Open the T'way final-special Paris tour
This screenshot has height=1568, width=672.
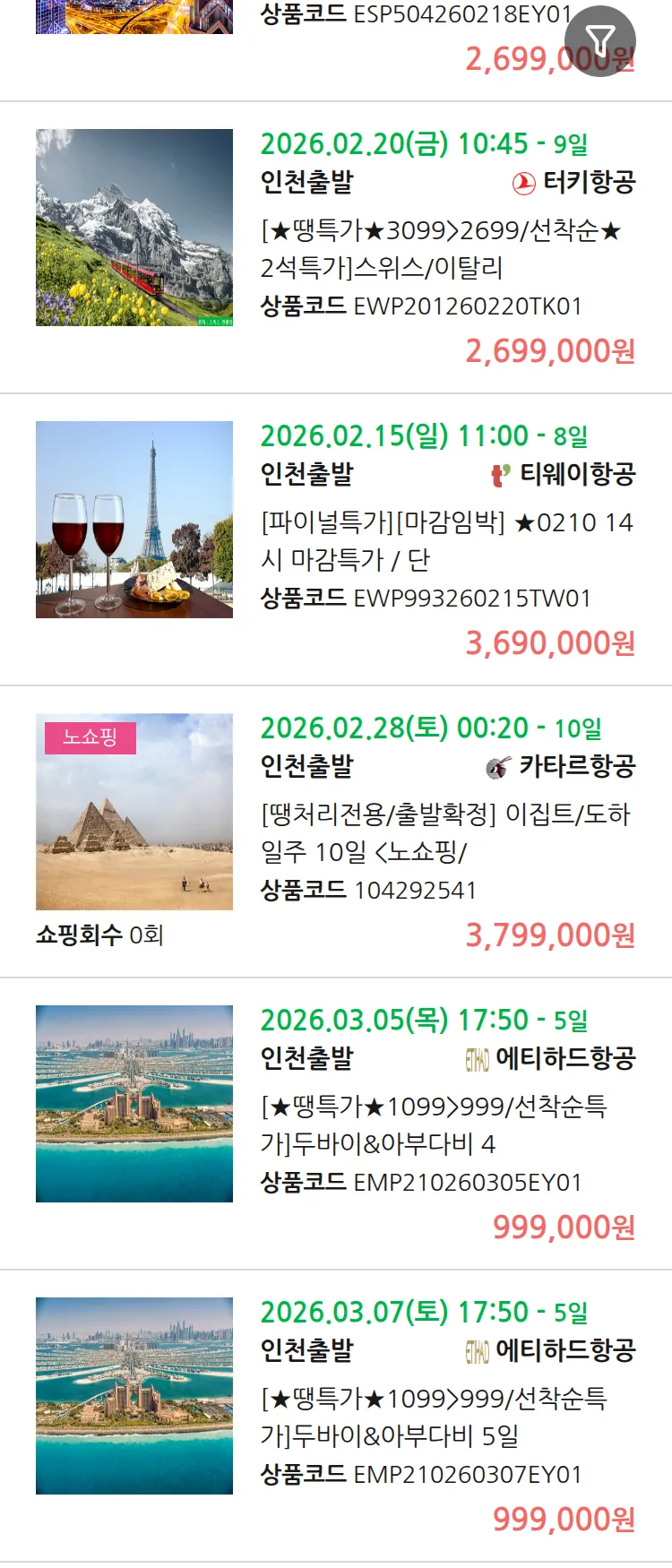tap(446, 541)
